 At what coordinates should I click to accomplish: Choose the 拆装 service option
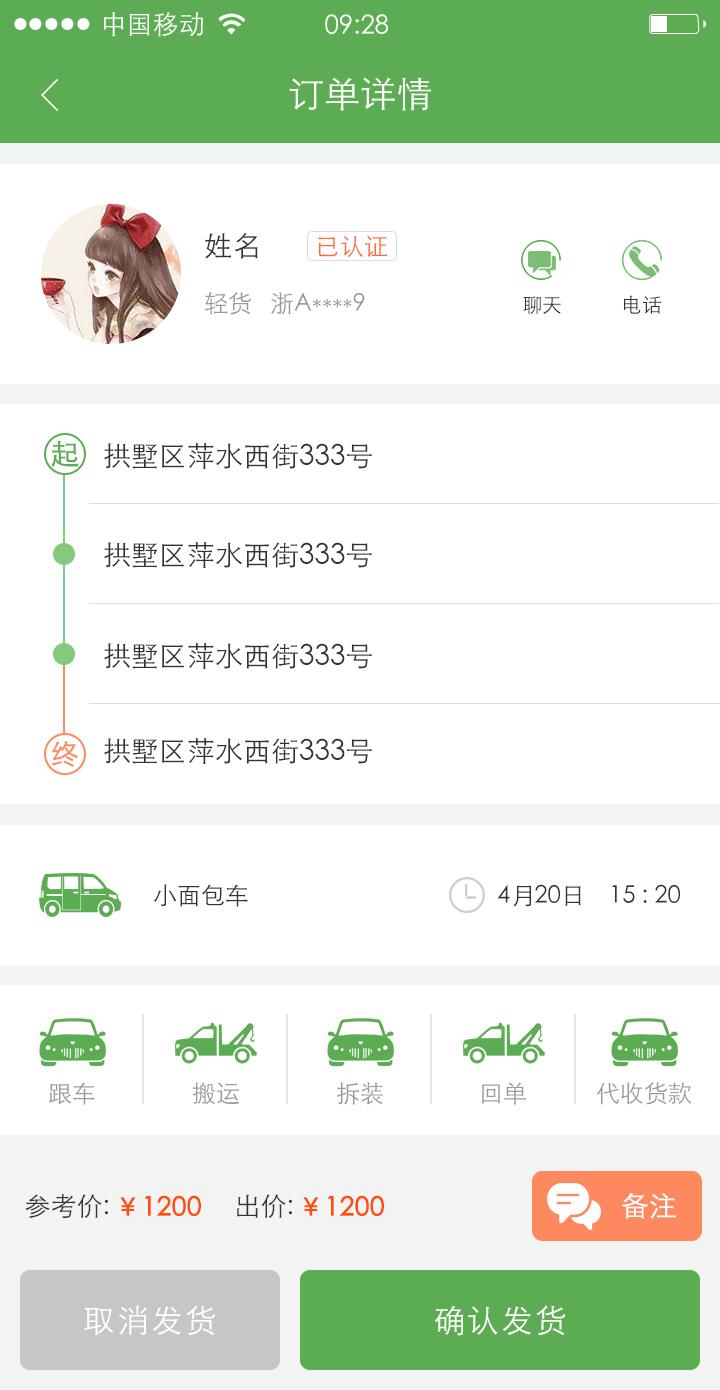[x=360, y=1060]
